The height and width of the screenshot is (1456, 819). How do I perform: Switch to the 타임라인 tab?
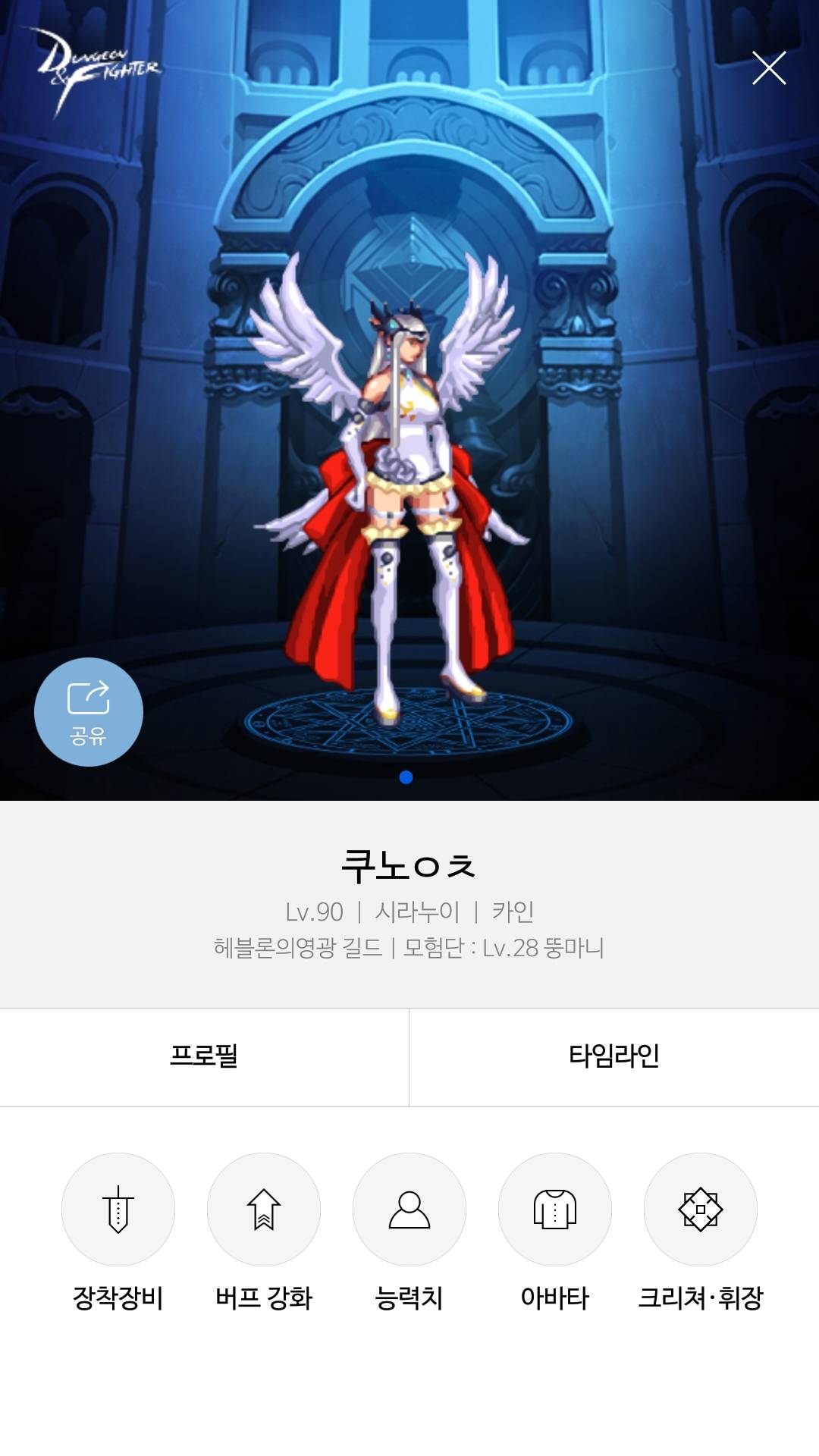tap(614, 1056)
